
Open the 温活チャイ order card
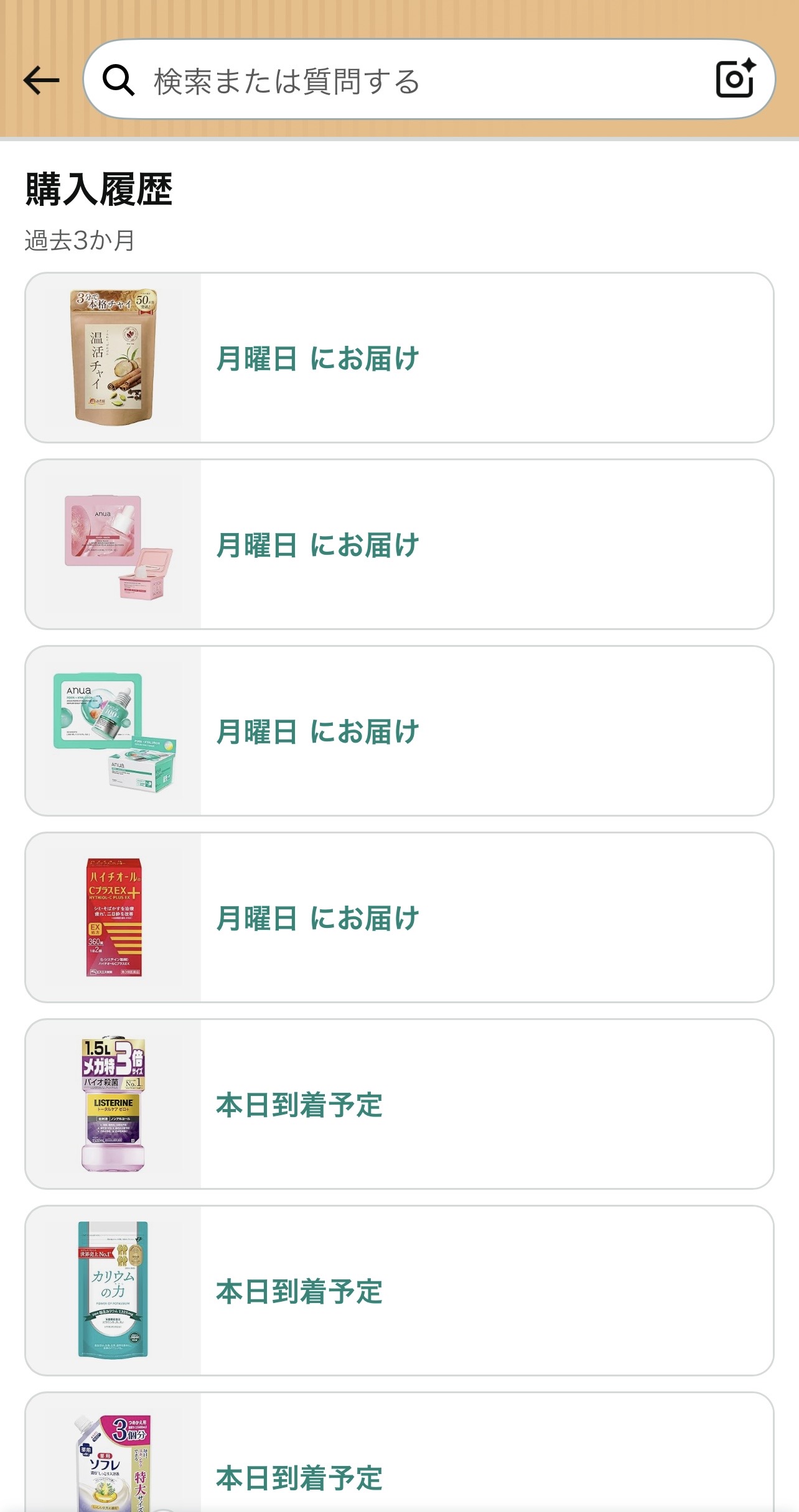[399, 358]
